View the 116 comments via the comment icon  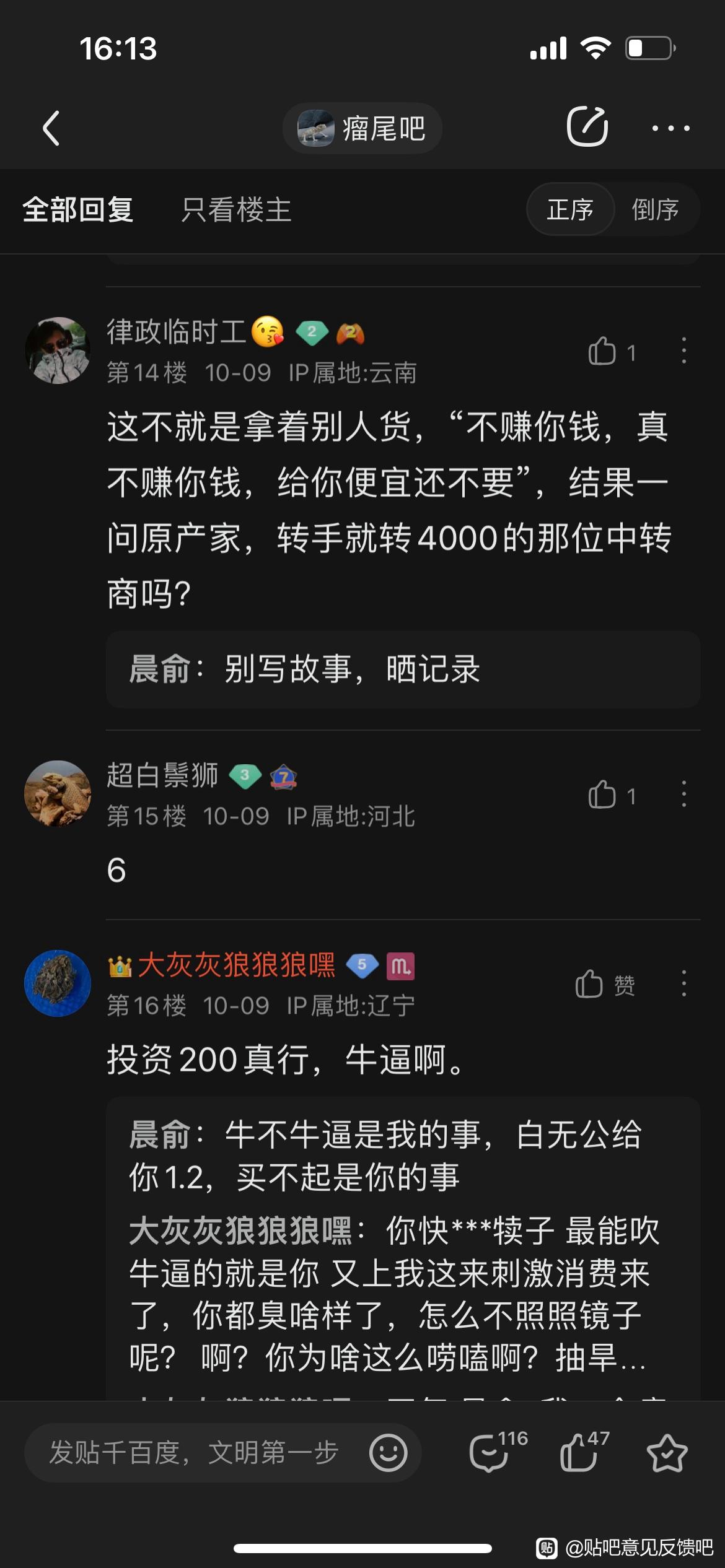click(x=491, y=1452)
